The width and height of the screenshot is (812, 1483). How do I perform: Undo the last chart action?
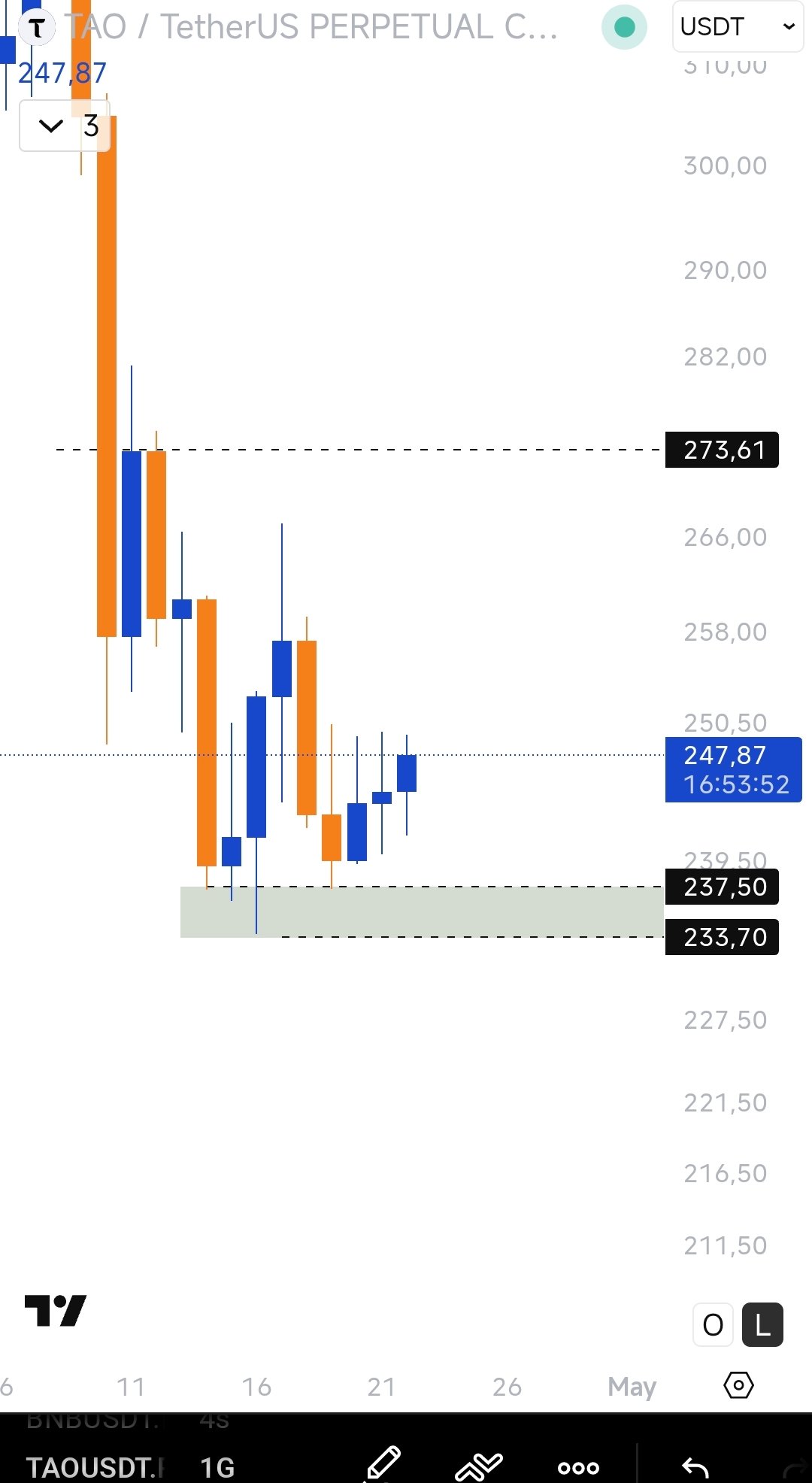(x=695, y=1466)
